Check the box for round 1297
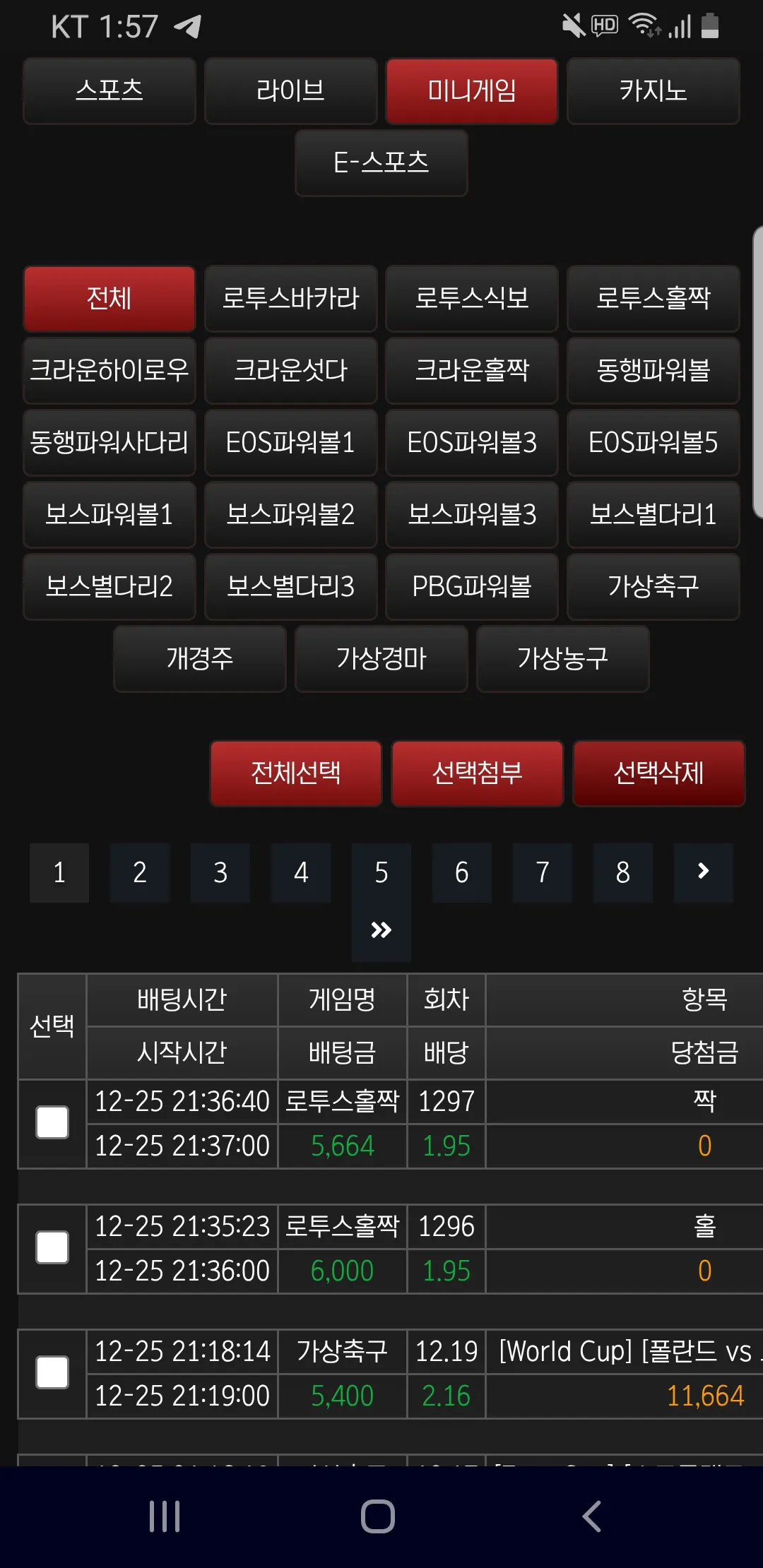763x1568 pixels. click(52, 1123)
